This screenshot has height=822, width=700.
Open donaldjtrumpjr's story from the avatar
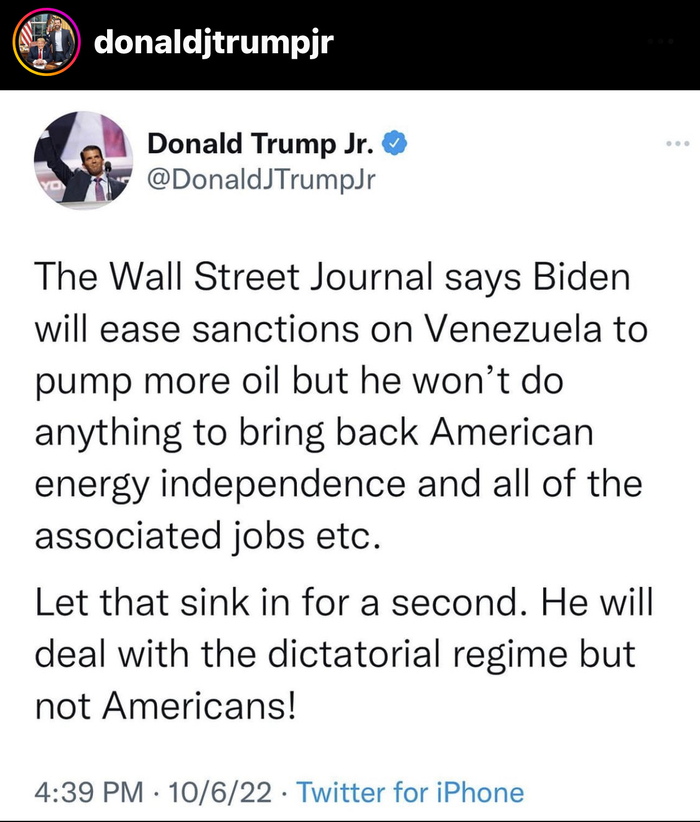click(45, 42)
